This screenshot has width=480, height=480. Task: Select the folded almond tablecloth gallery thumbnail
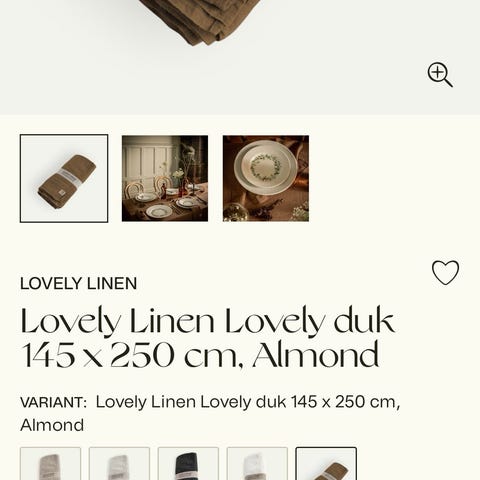coord(64,178)
